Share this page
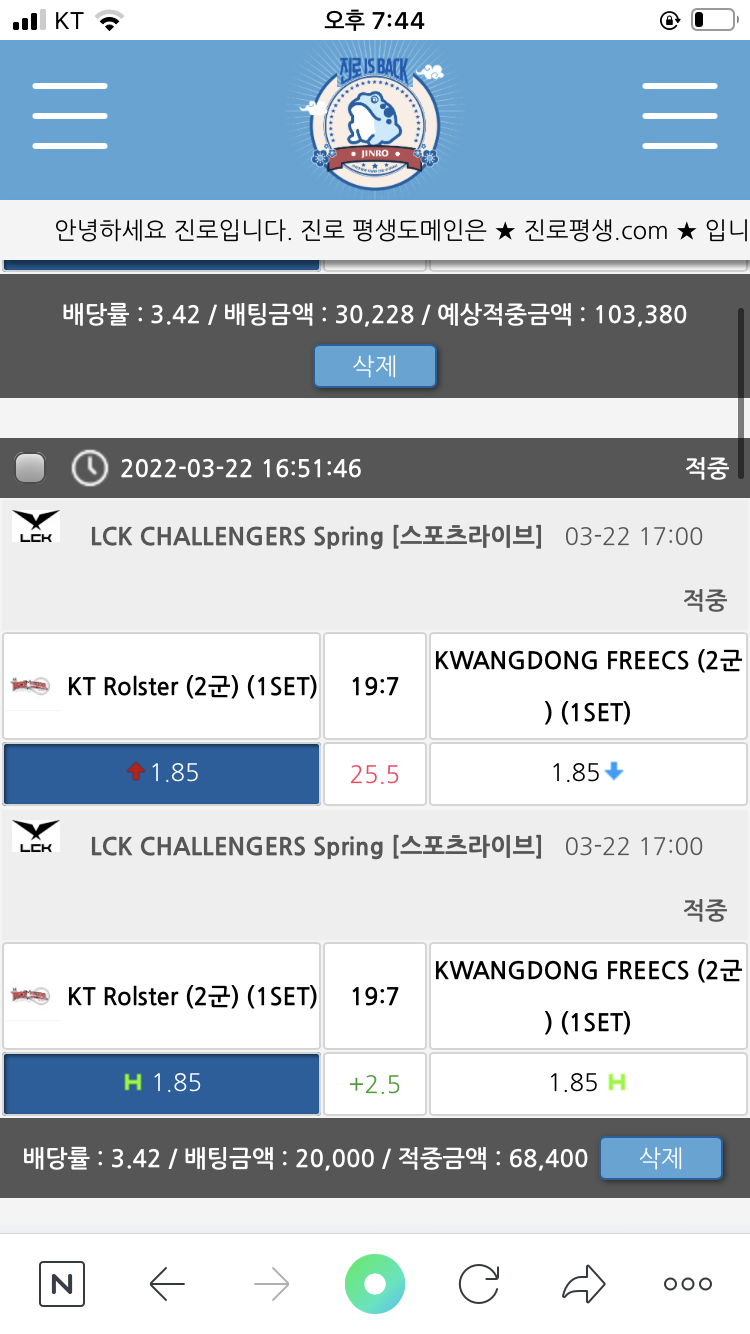Viewport: 750px width, 1334px height. 583,1283
